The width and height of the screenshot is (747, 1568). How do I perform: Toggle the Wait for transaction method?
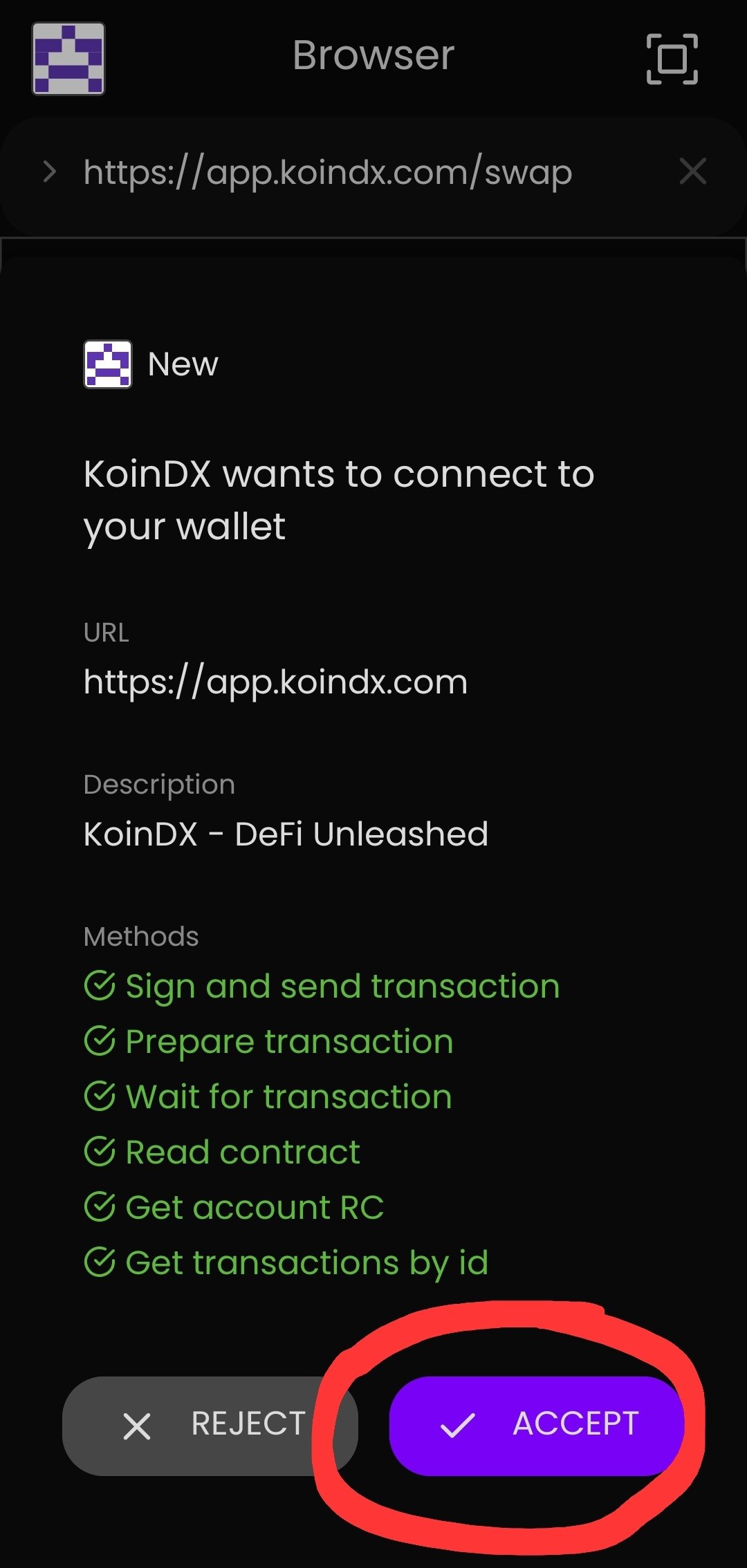[268, 1096]
